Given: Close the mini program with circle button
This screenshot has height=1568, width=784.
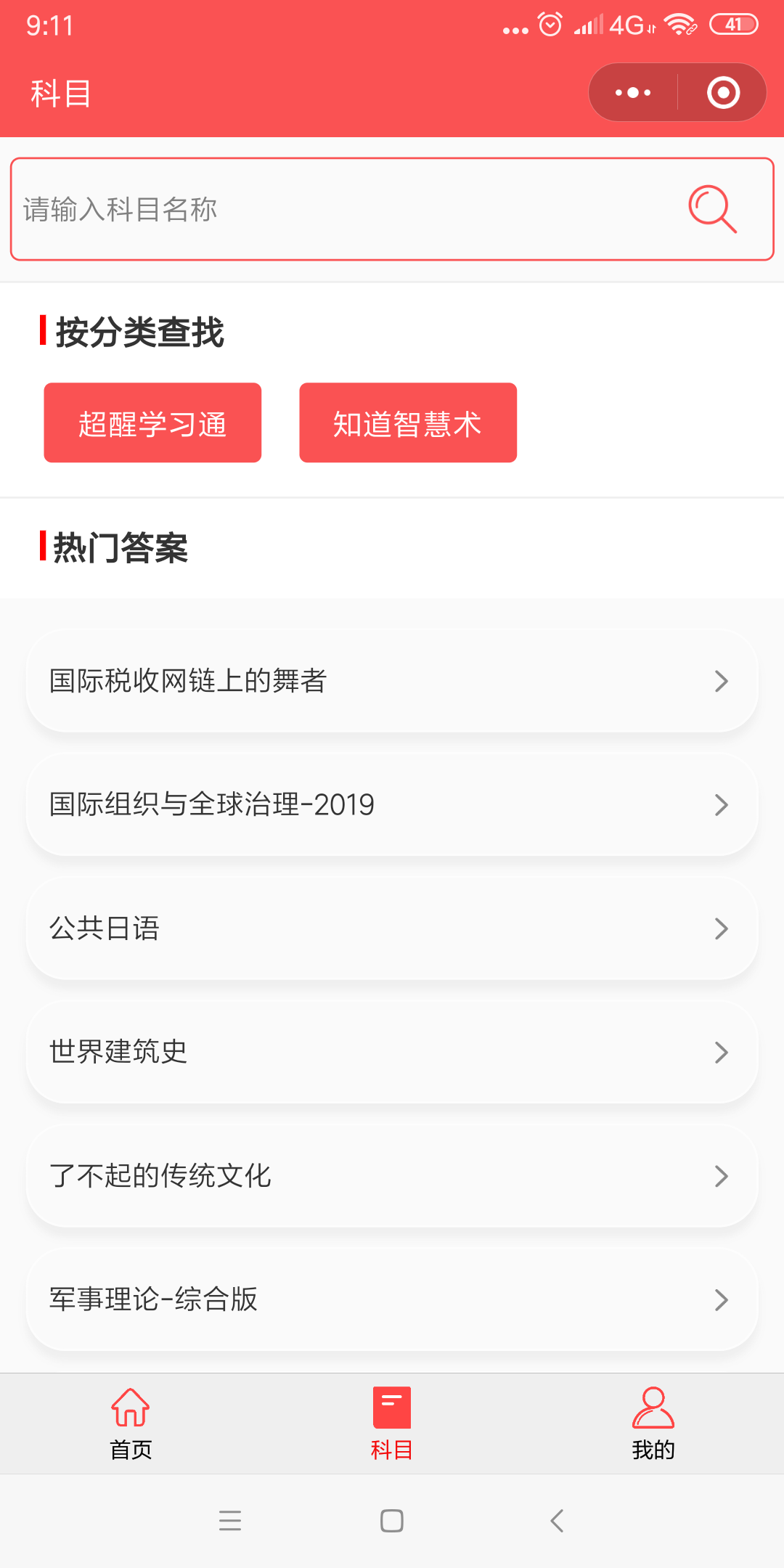Looking at the screenshot, I should [x=723, y=92].
